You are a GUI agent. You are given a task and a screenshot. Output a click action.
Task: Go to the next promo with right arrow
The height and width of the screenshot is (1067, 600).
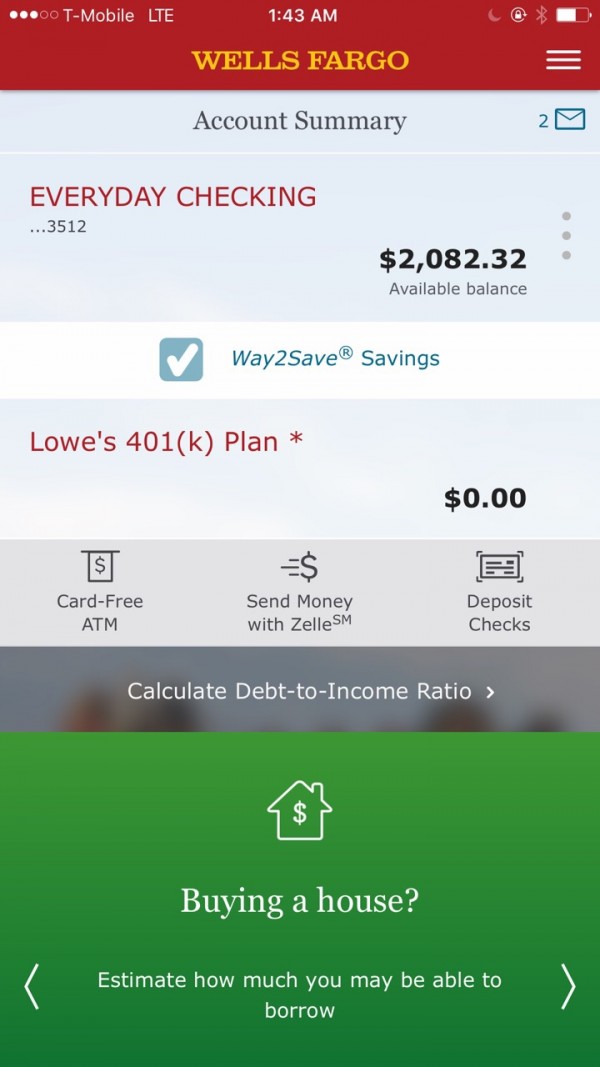568,986
